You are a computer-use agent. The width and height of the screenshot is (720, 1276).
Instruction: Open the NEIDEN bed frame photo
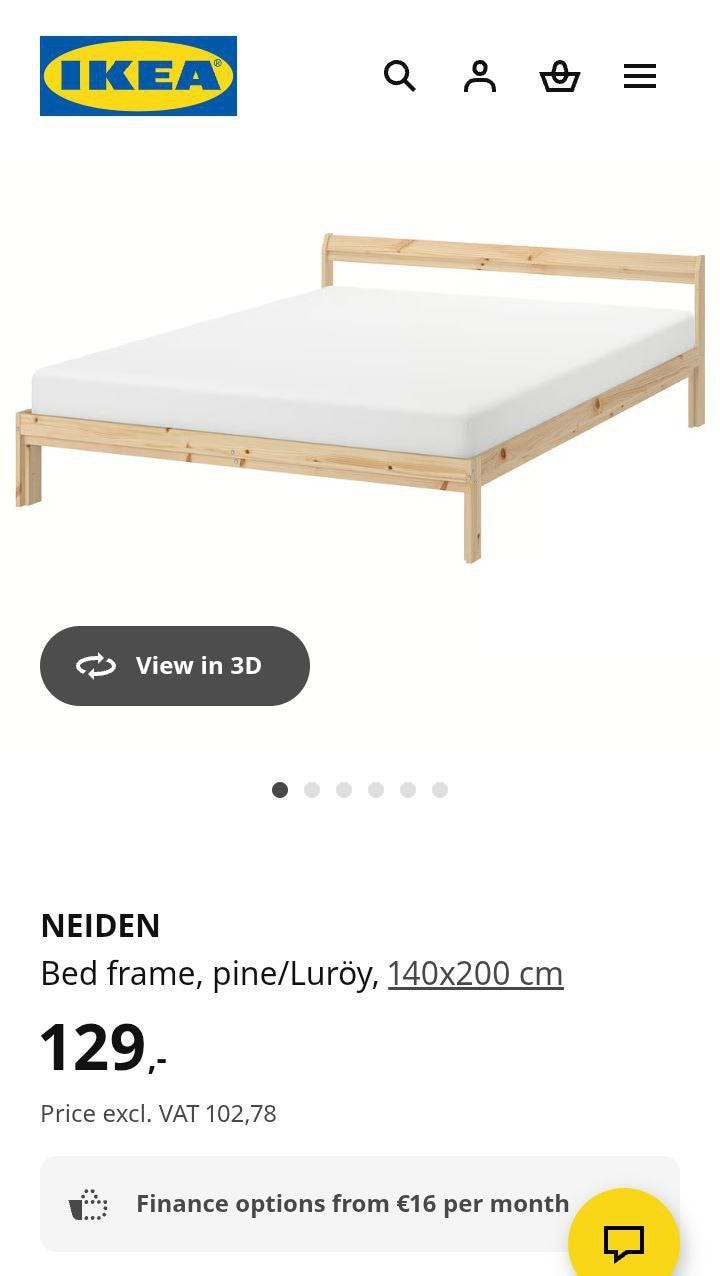[360, 400]
